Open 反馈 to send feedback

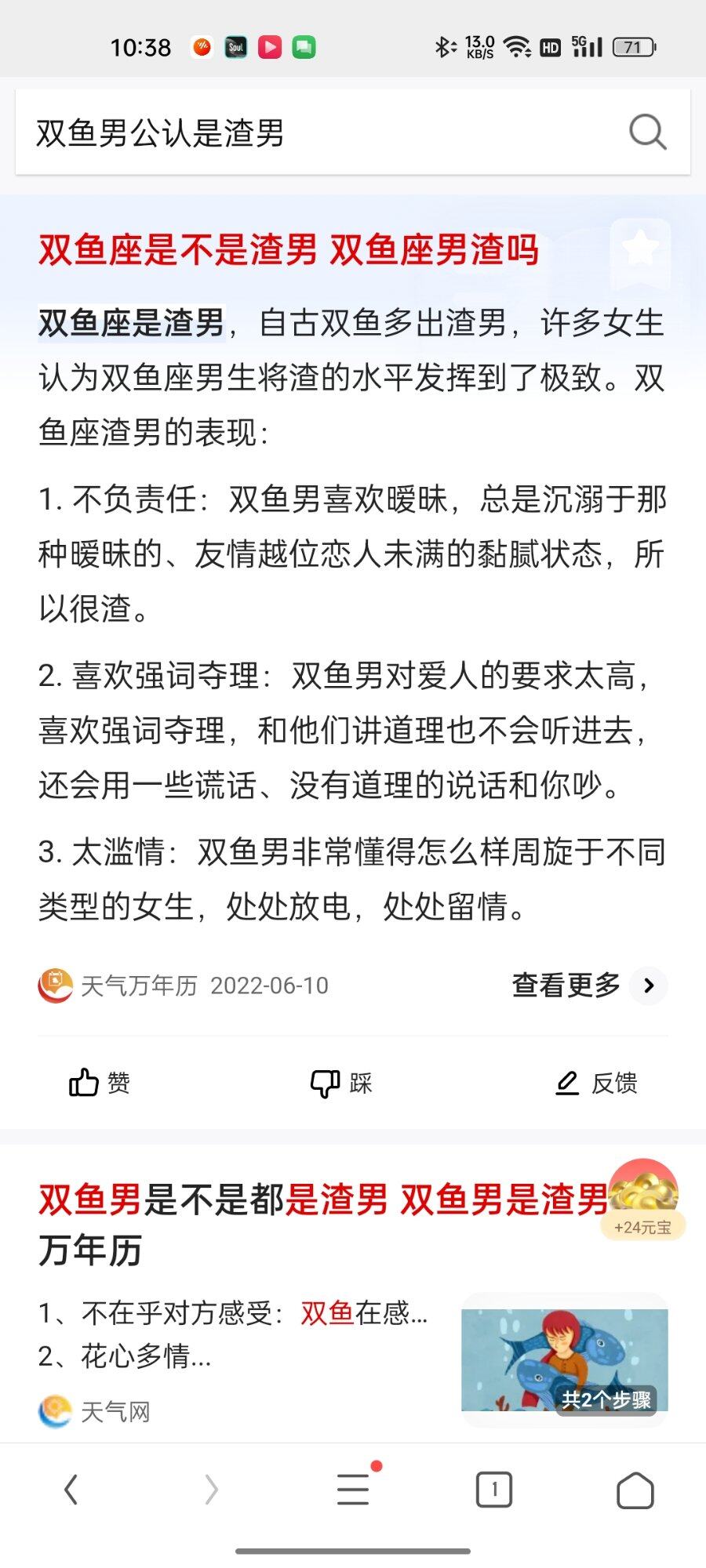pos(596,1083)
